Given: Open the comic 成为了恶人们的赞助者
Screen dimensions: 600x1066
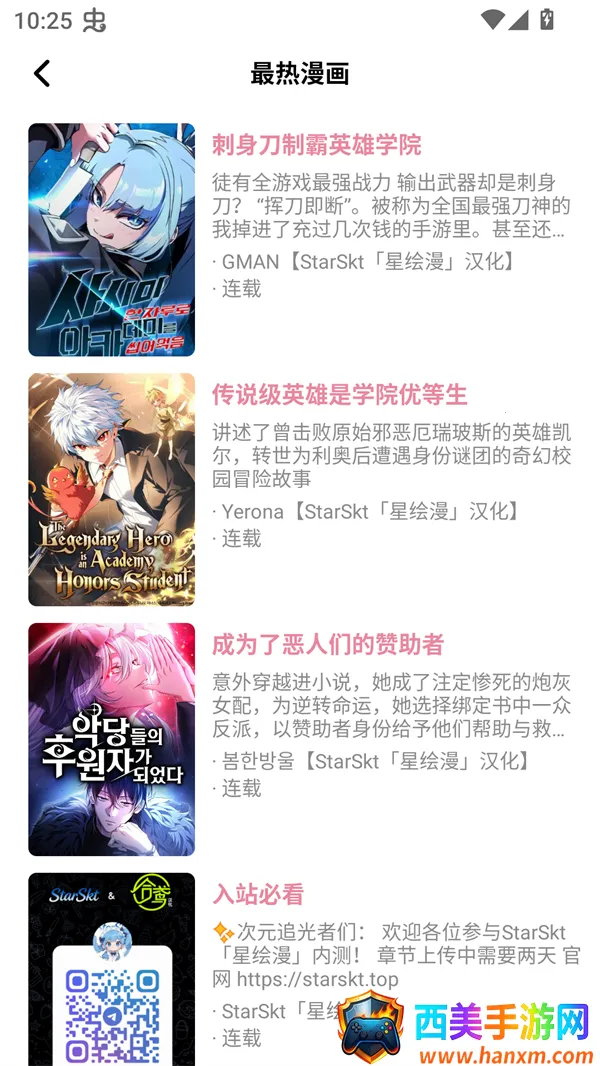Looking at the screenshot, I should (x=327, y=645).
